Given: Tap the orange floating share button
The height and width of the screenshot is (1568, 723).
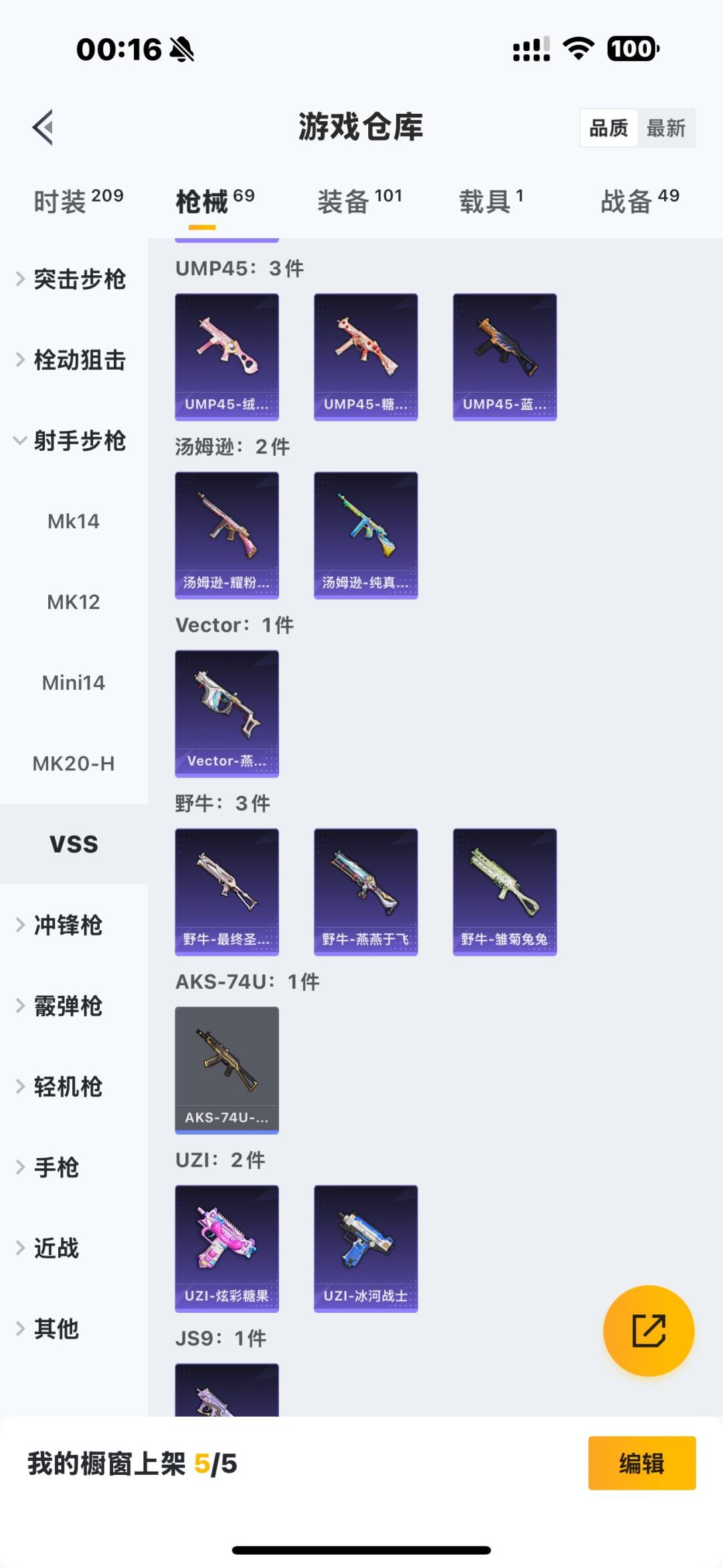Looking at the screenshot, I should [x=648, y=1330].
